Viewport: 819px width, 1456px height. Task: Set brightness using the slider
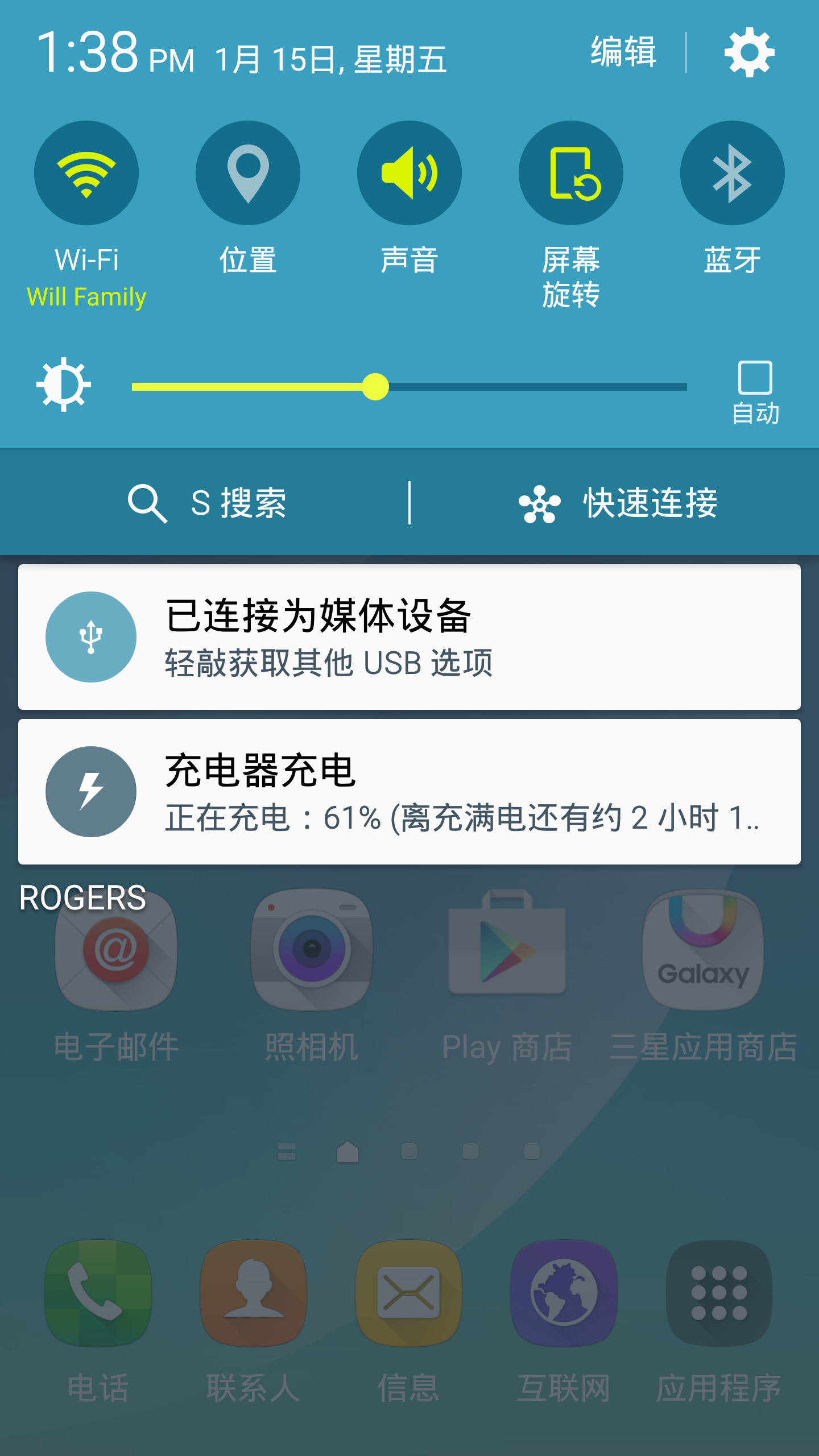point(409,387)
